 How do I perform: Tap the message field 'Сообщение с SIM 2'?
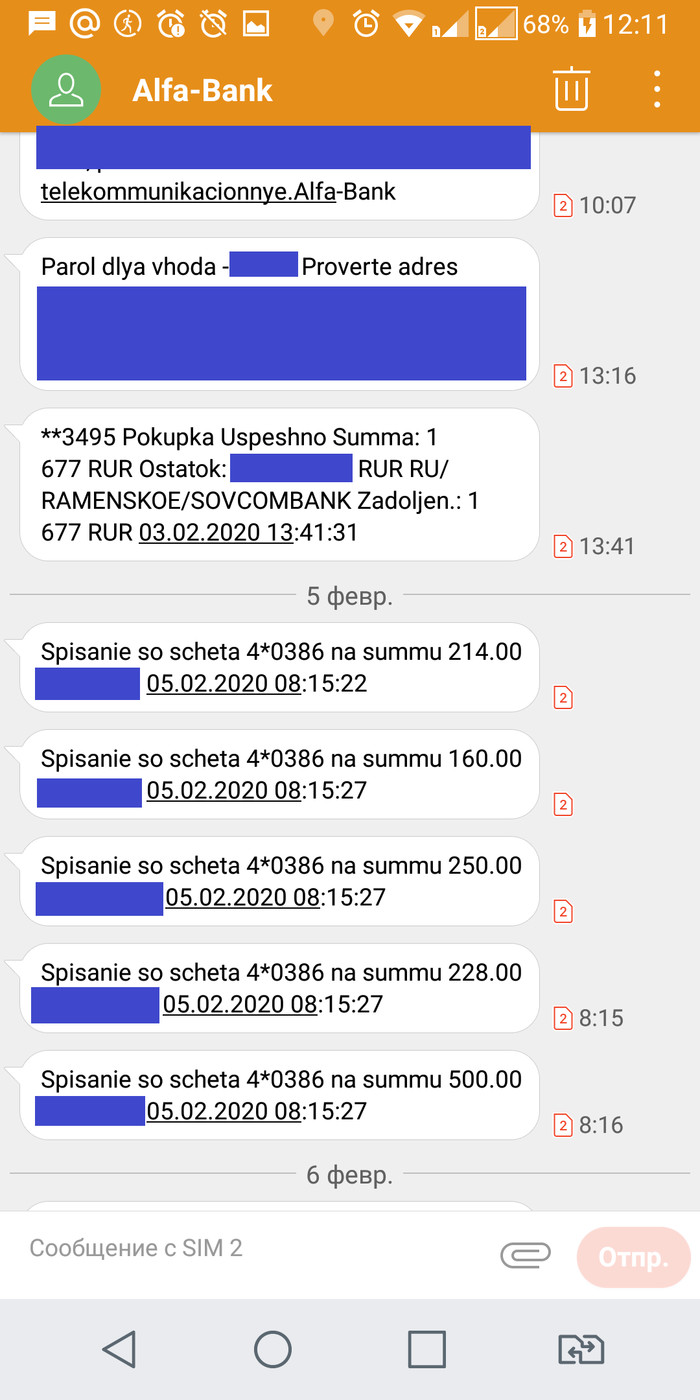250,1248
